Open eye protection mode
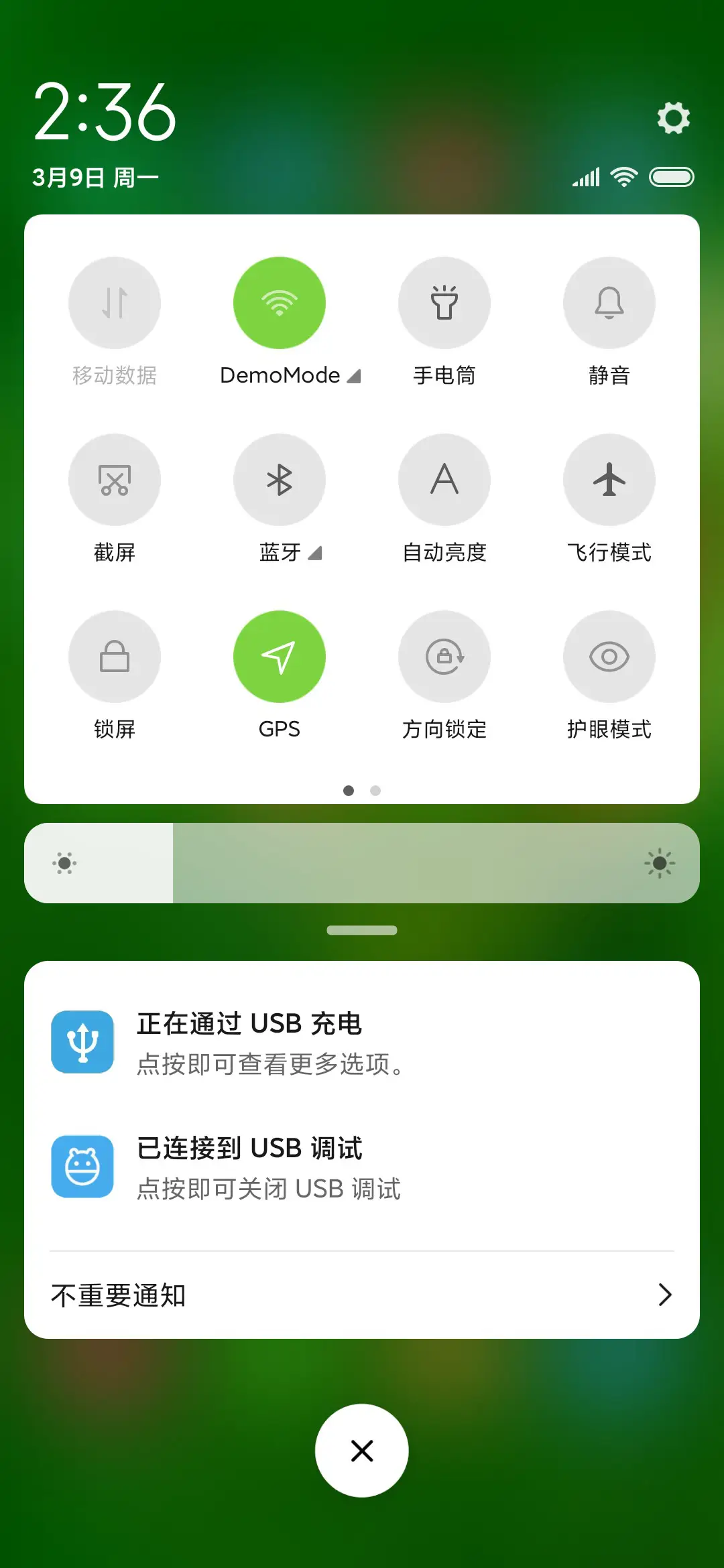 tap(609, 657)
